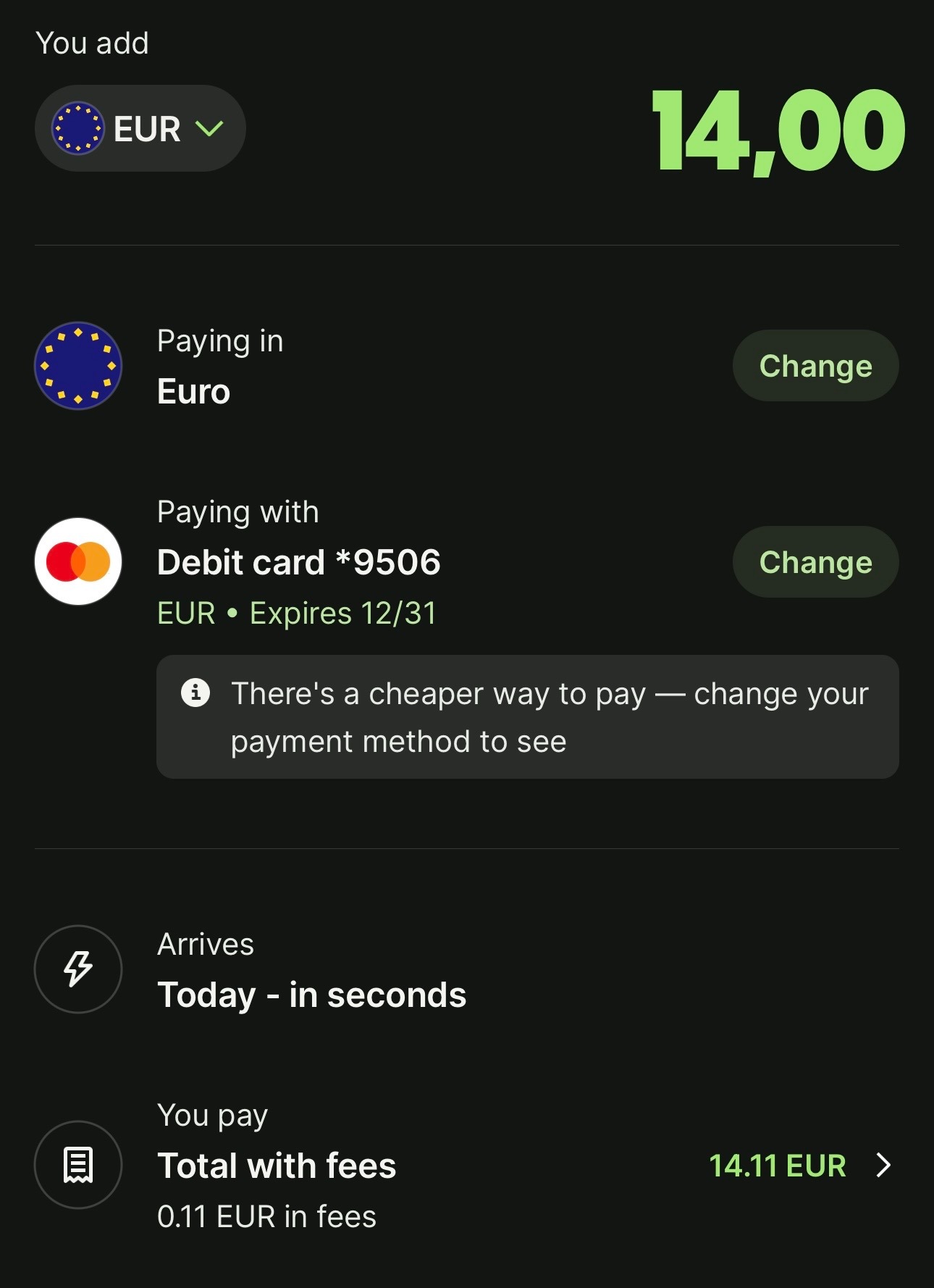This screenshot has height=1288, width=934.
Task: Change the Paying in Euro currency
Action: 815,366
